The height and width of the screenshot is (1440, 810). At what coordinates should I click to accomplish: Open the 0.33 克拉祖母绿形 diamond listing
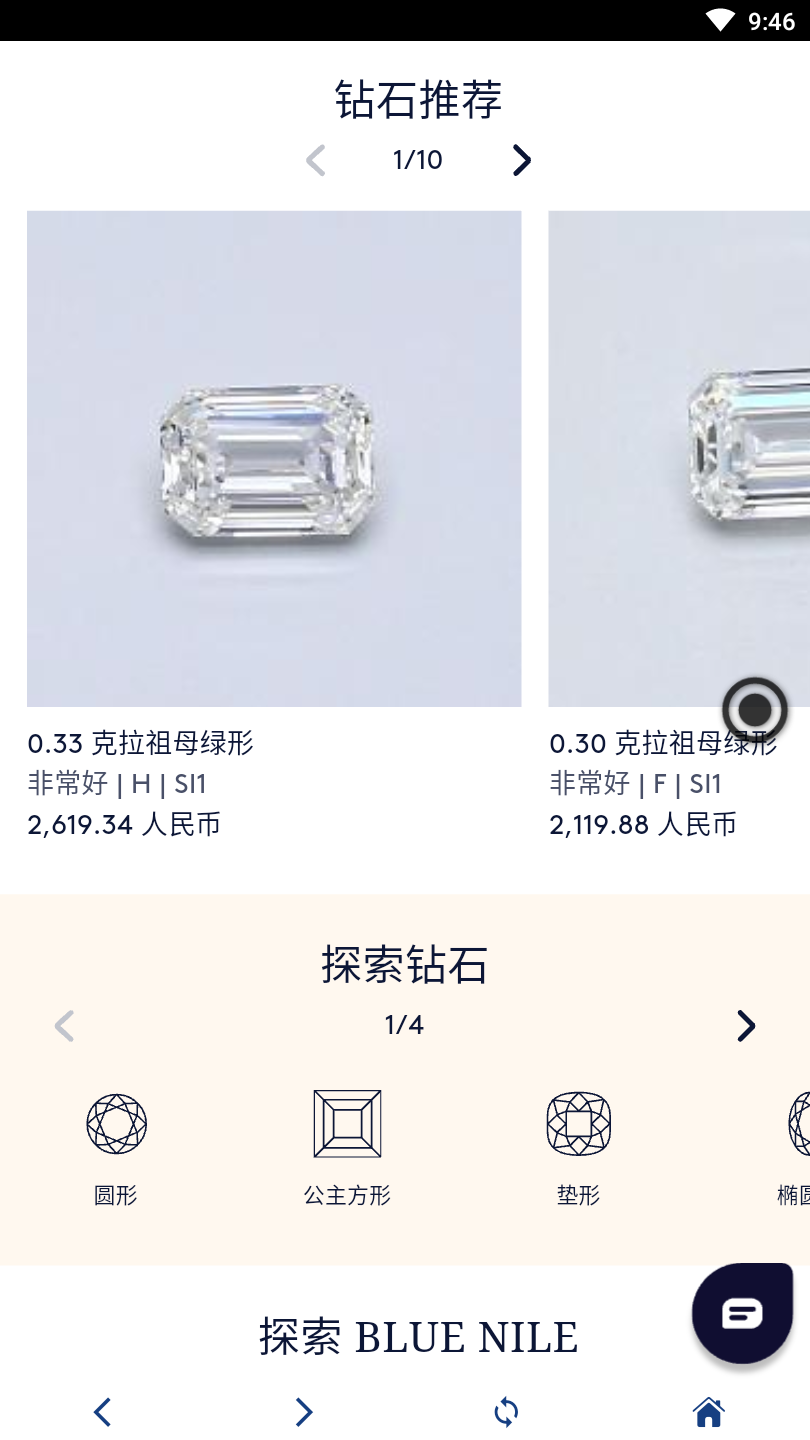[140, 744]
